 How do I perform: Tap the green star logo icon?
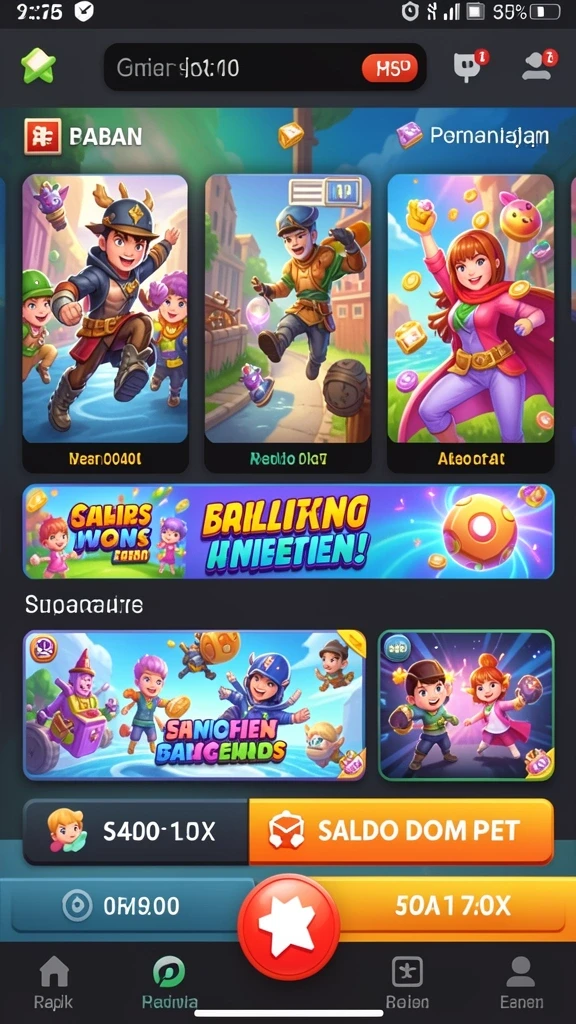(x=39, y=66)
